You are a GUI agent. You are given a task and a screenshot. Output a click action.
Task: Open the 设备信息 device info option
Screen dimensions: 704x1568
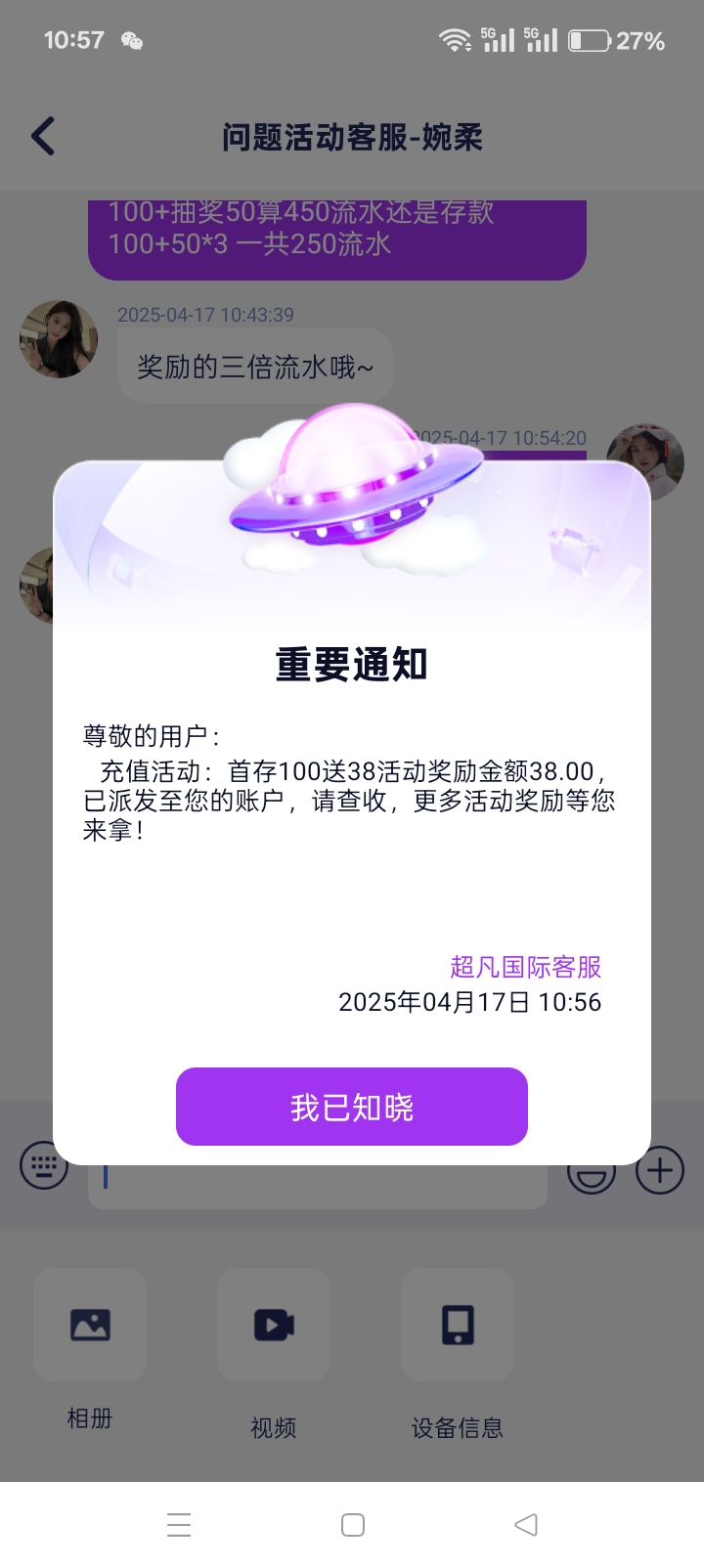[x=458, y=1326]
